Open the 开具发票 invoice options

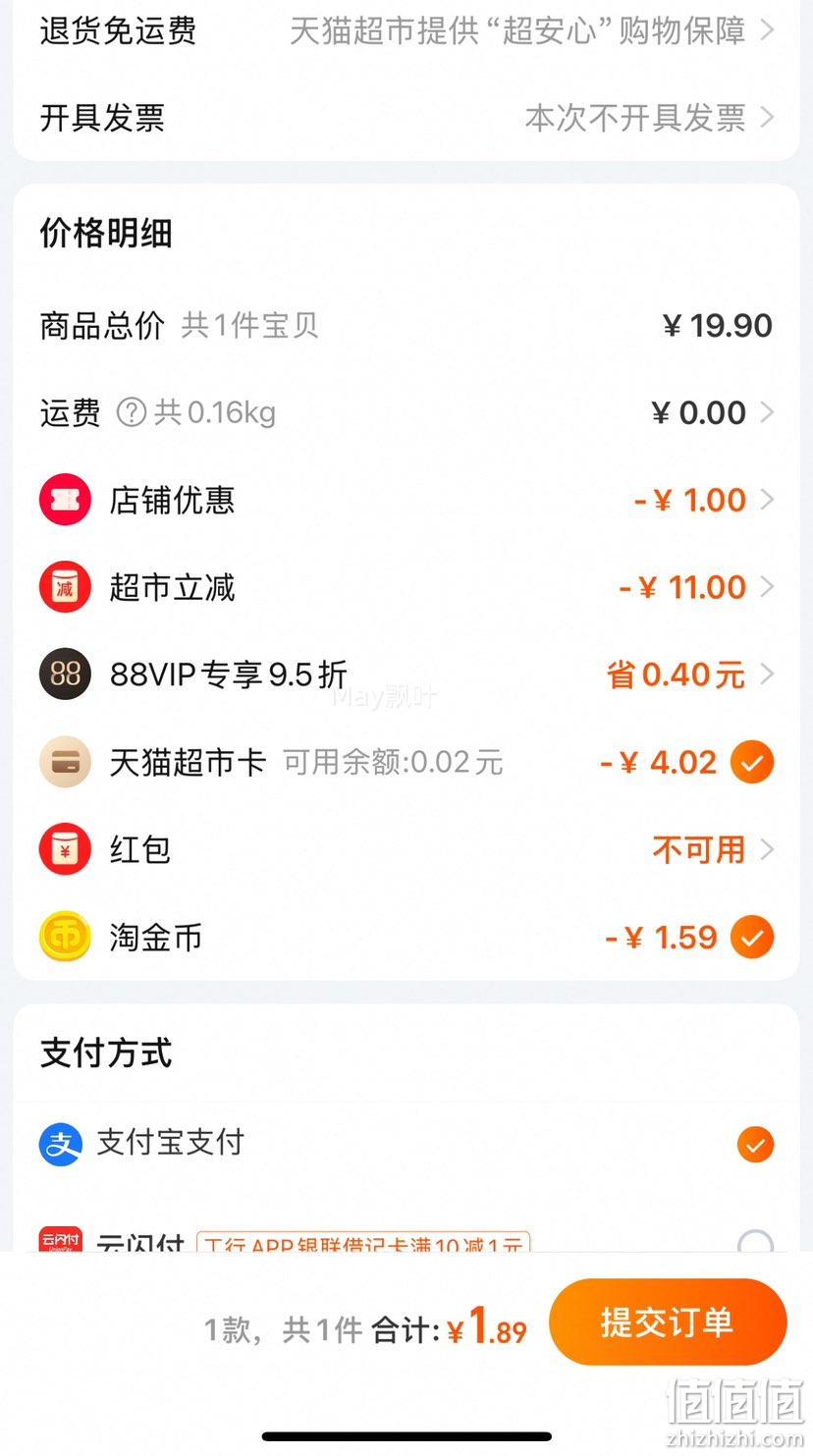coord(406,118)
